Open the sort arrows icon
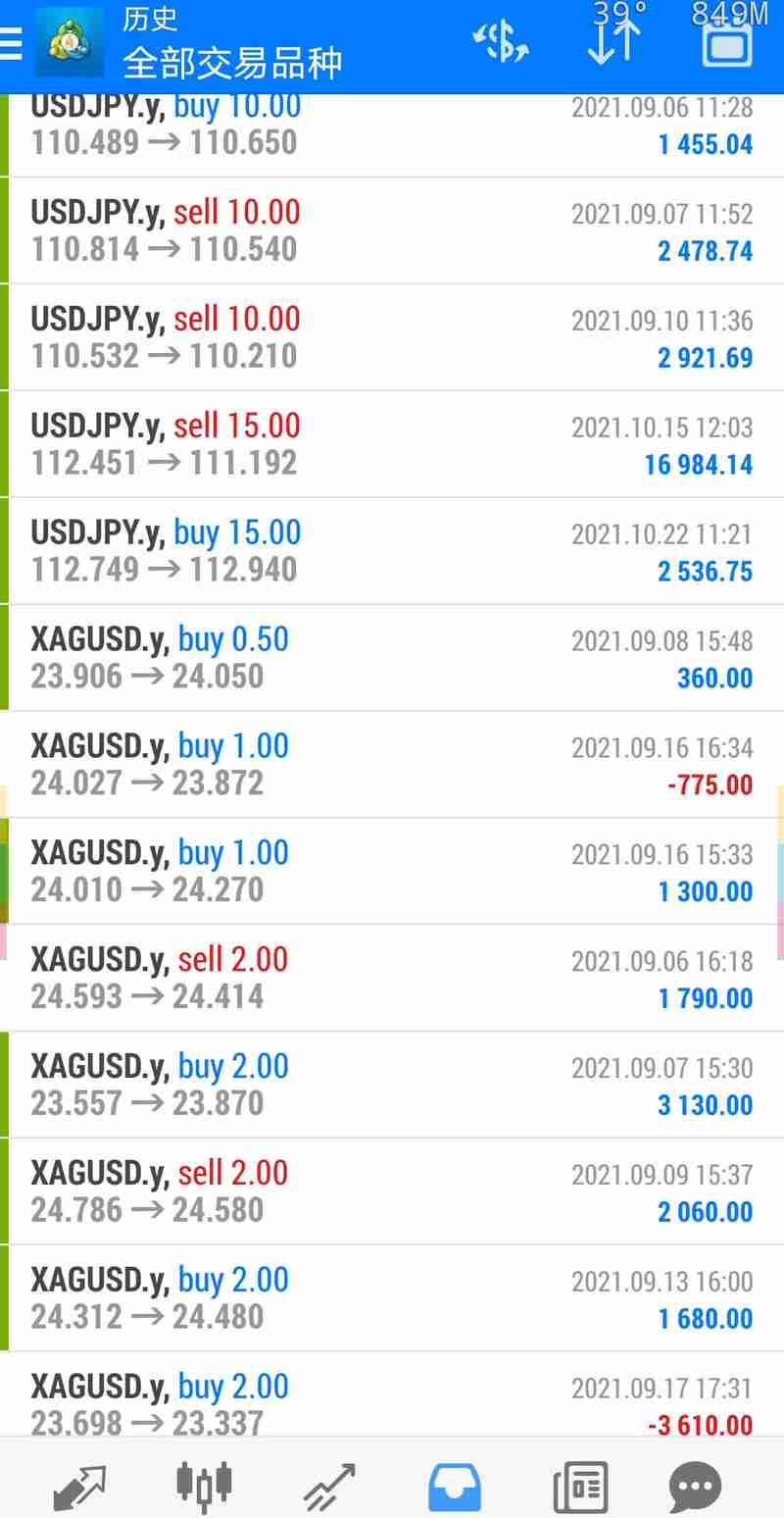This screenshot has width=784, height=1518. (x=613, y=41)
